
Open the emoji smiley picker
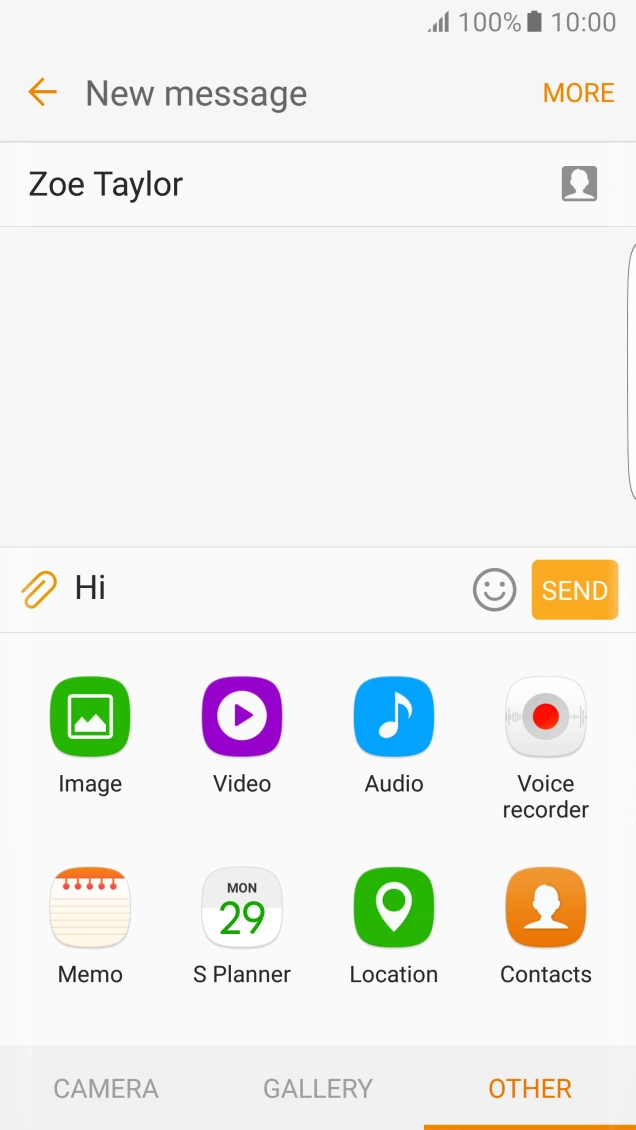(x=494, y=590)
